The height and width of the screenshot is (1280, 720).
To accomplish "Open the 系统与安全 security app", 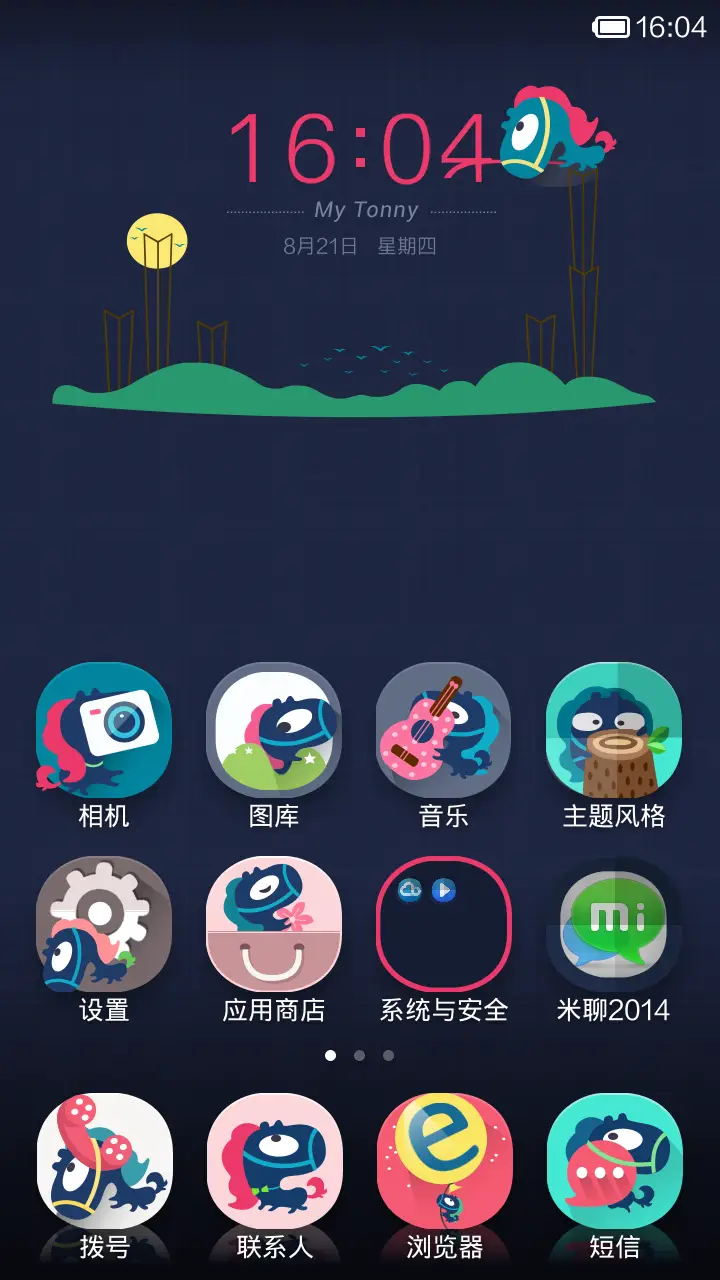I will (444, 925).
